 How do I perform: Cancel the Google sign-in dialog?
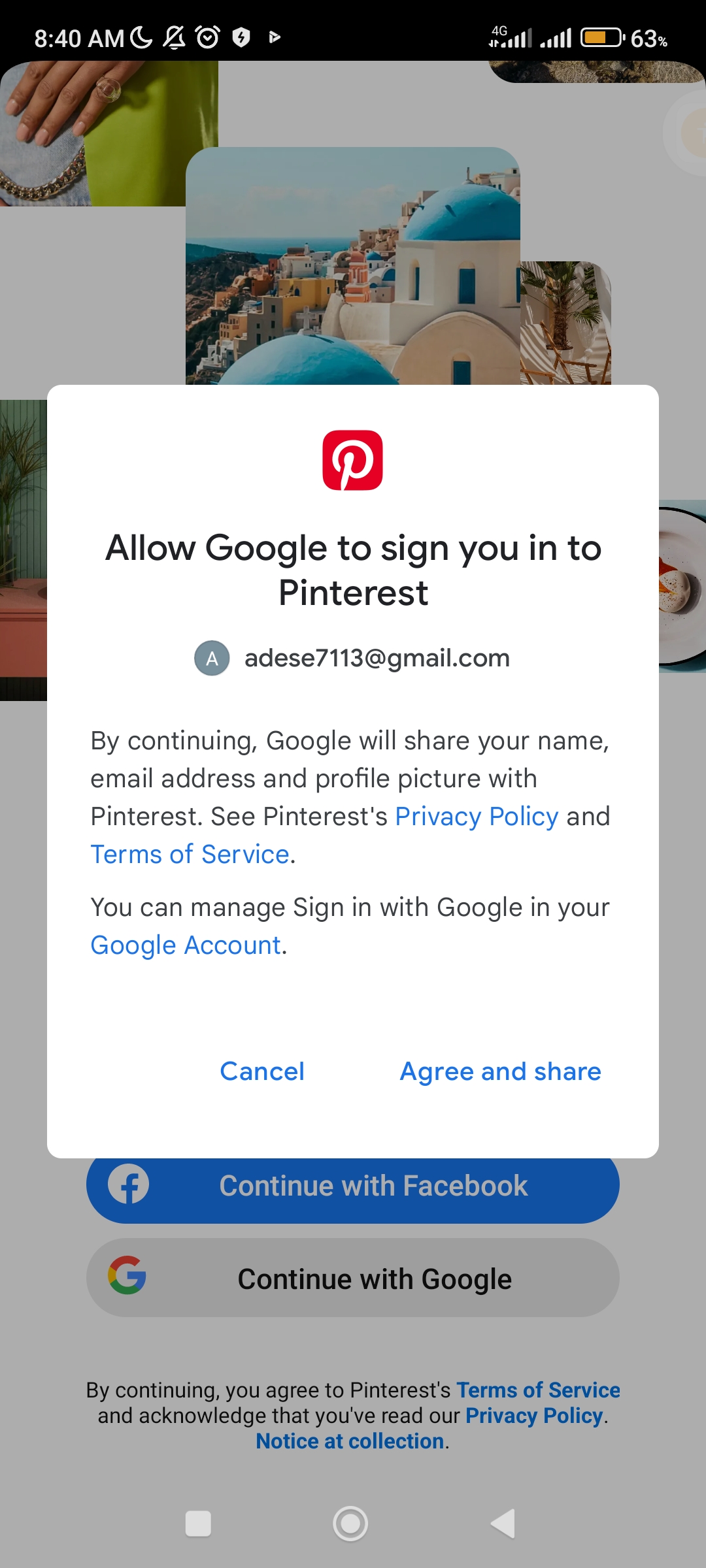point(262,1071)
